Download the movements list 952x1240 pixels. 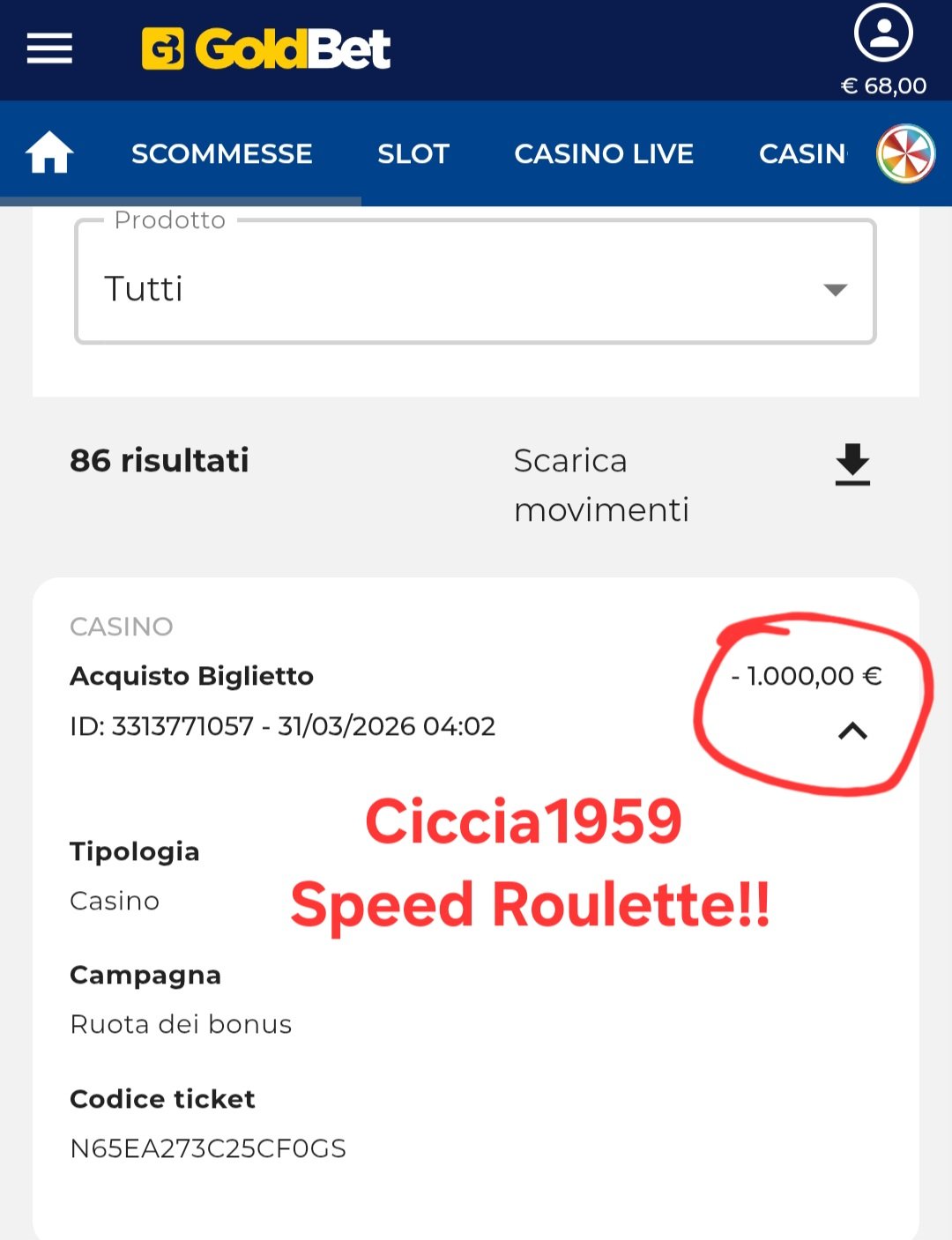pyautogui.click(x=852, y=464)
